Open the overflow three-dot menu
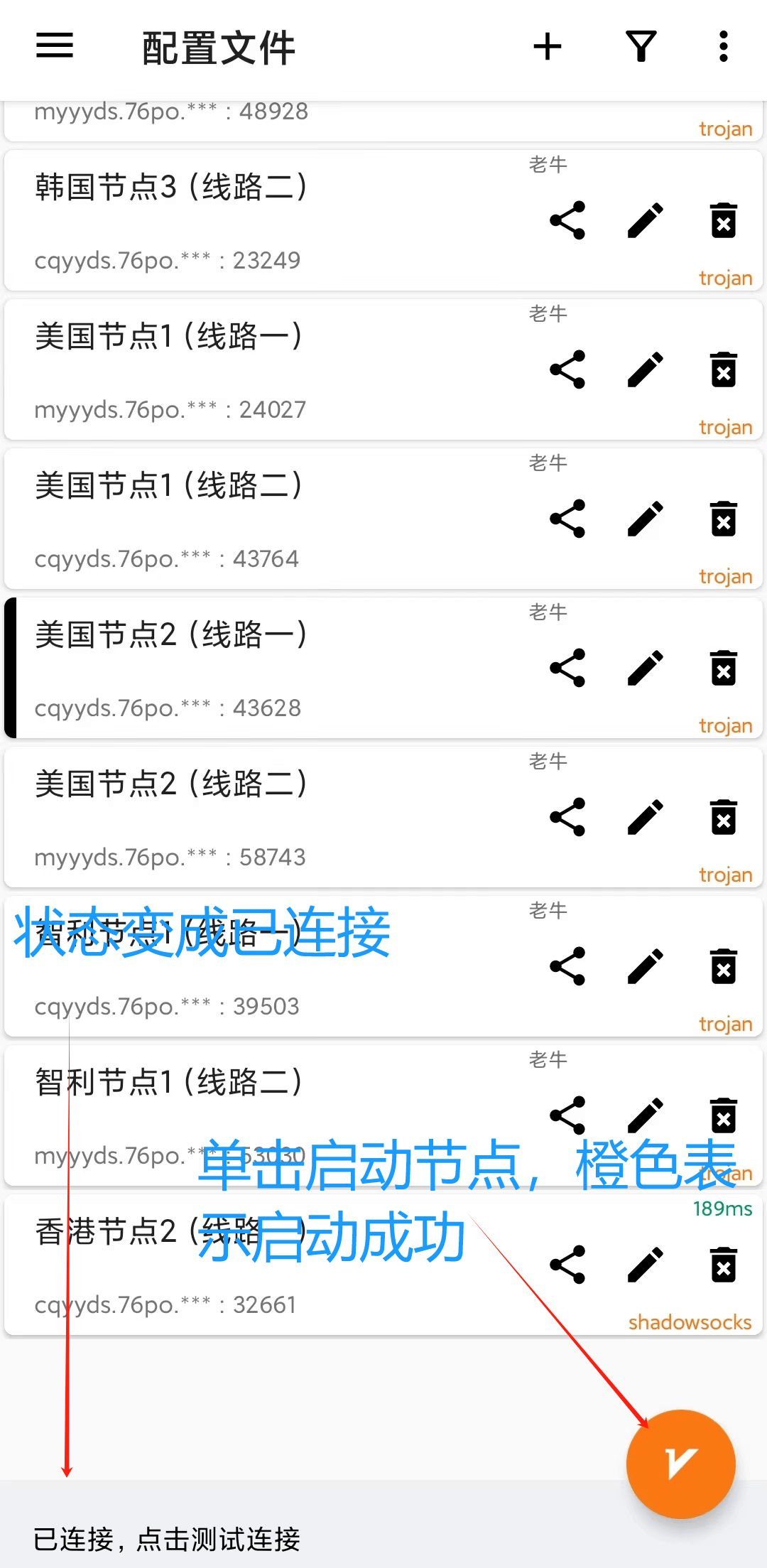 pyautogui.click(x=722, y=46)
